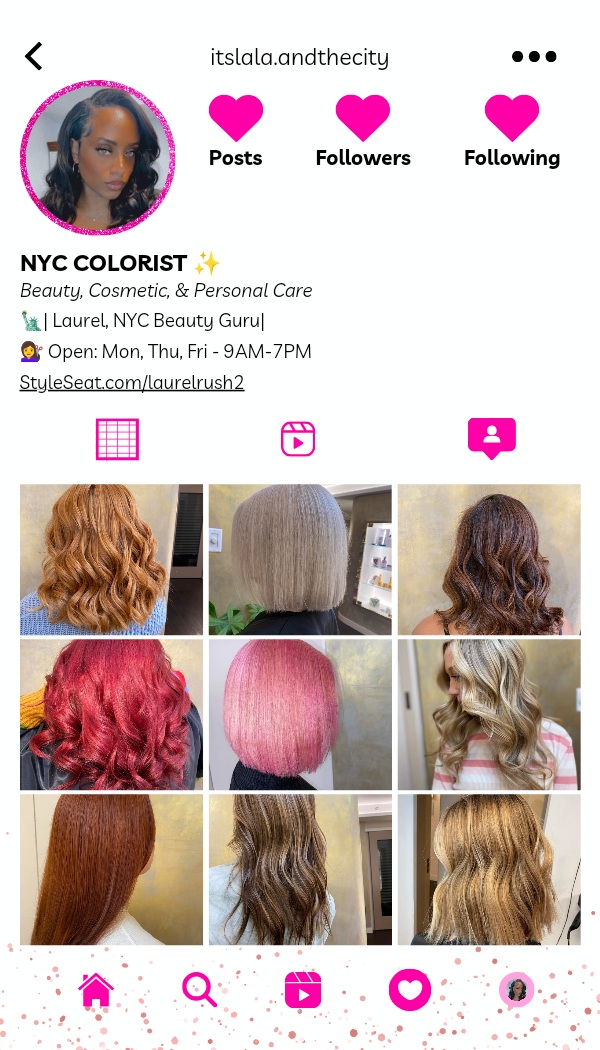Open the dark brown curls post
600x1050 pixels.
coord(489,559)
